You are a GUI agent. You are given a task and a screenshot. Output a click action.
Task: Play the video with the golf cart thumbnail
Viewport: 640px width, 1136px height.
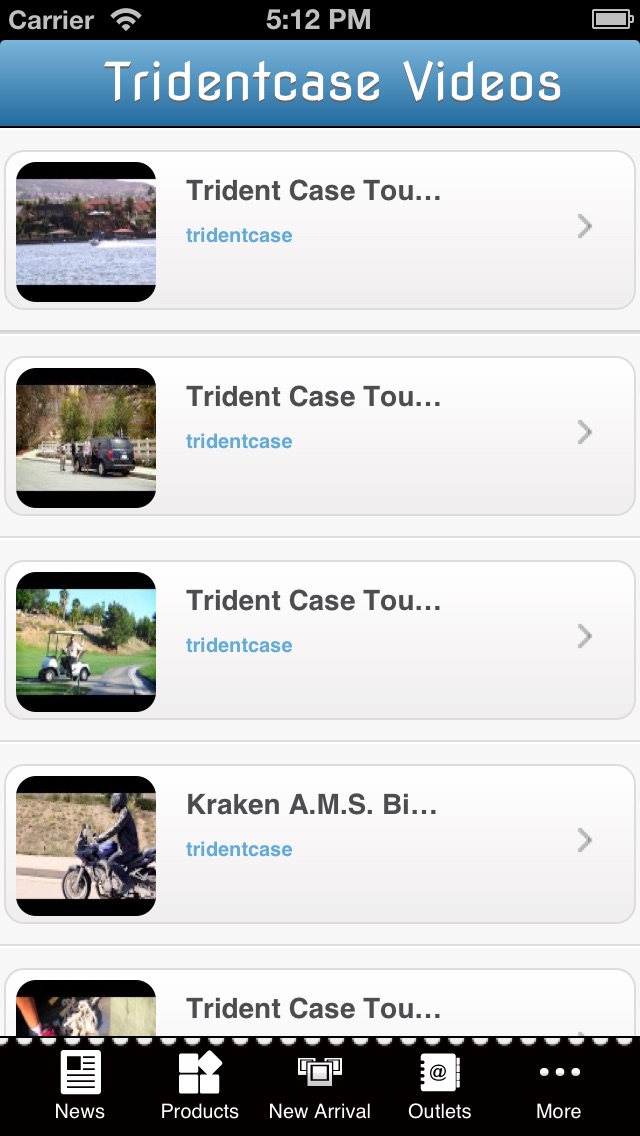(320, 640)
